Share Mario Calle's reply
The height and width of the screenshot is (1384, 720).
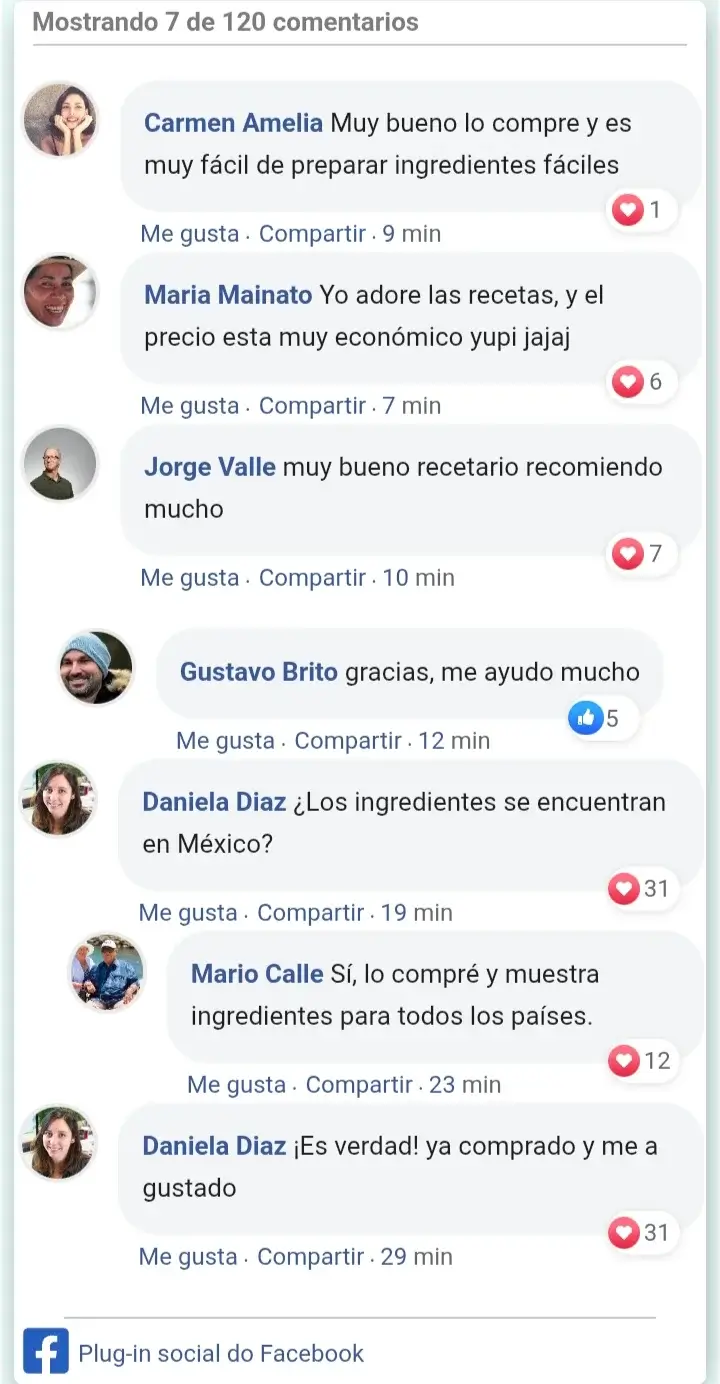(x=359, y=1085)
